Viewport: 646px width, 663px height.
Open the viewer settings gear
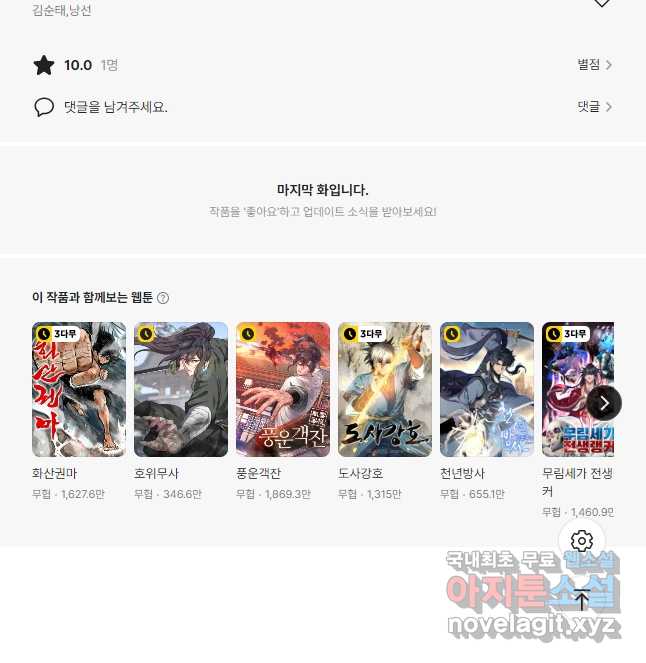click(x=582, y=542)
